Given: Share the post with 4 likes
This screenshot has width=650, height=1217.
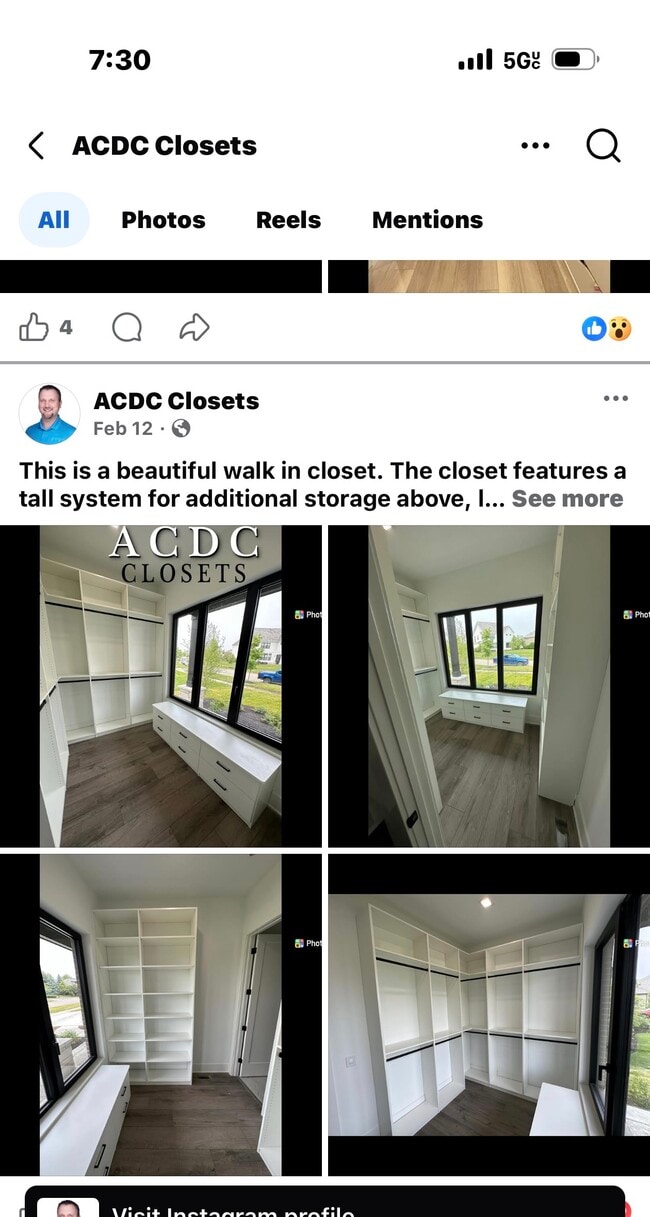Looking at the screenshot, I should pos(194,327).
